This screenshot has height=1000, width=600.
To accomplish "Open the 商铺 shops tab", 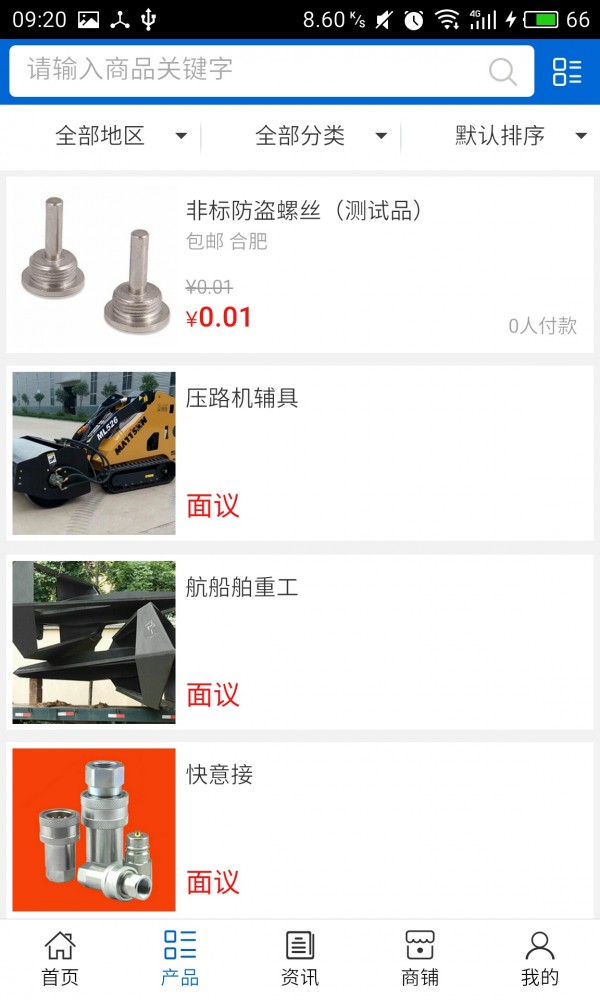I will point(420,958).
